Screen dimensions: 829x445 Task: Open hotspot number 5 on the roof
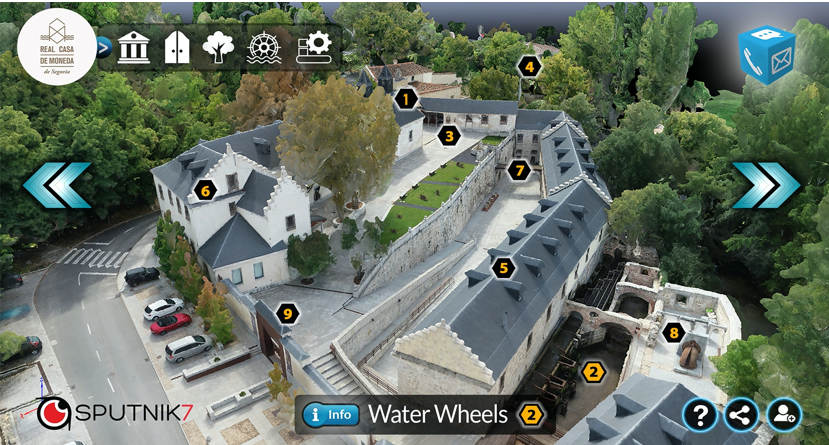click(503, 267)
